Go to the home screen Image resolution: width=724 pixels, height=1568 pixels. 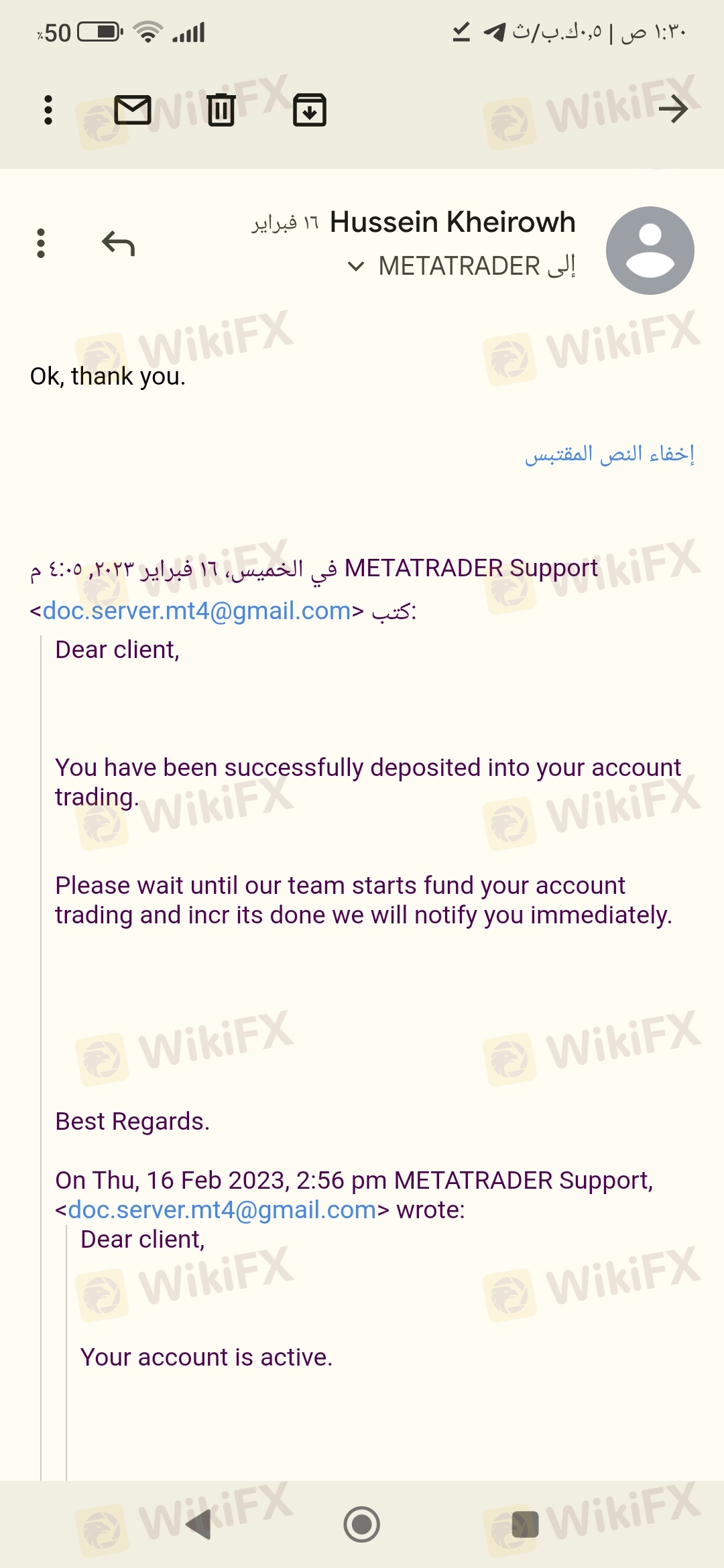(x=362, y=1524)
